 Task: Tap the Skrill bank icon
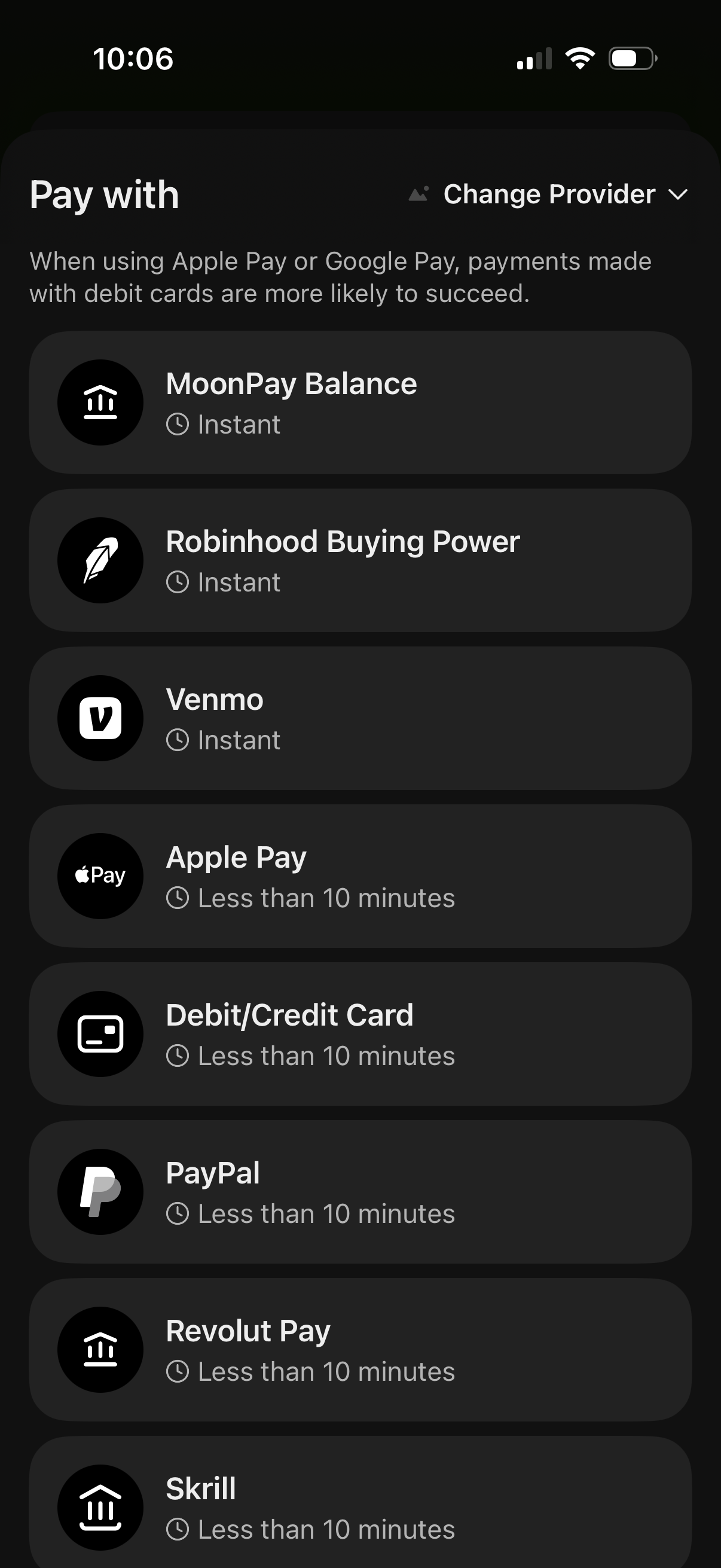(100, 1508)
